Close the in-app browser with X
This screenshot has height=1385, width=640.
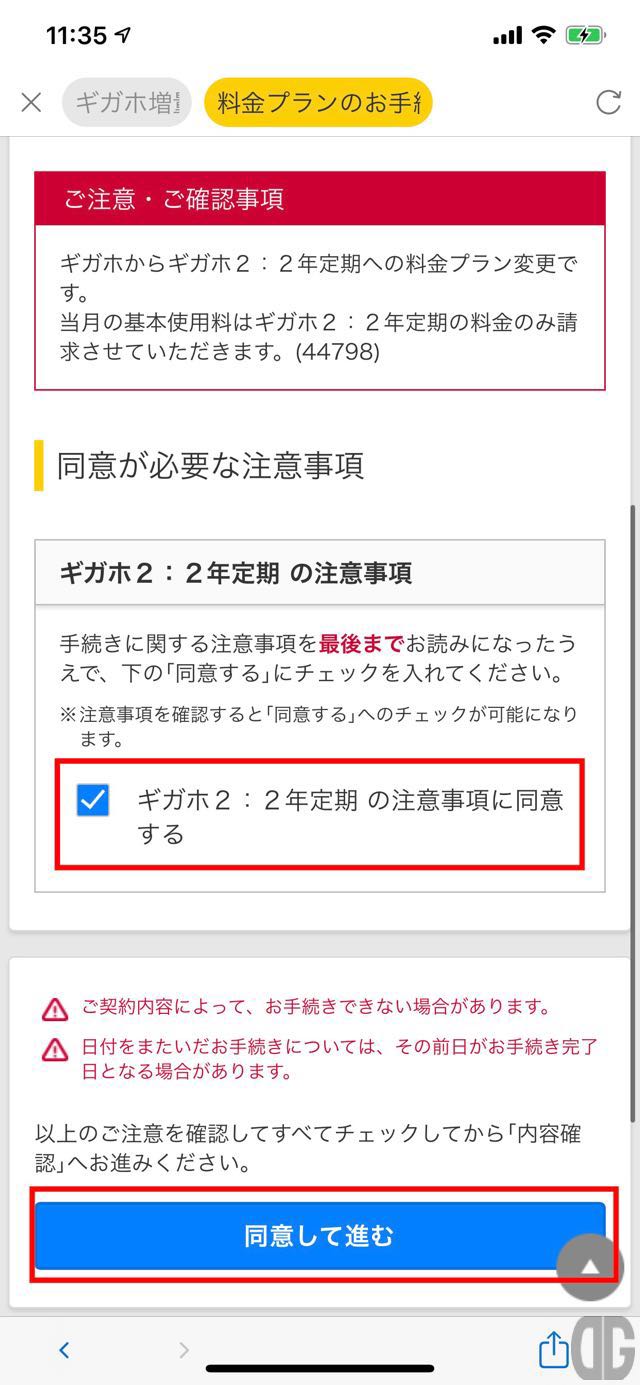[31, 102]
